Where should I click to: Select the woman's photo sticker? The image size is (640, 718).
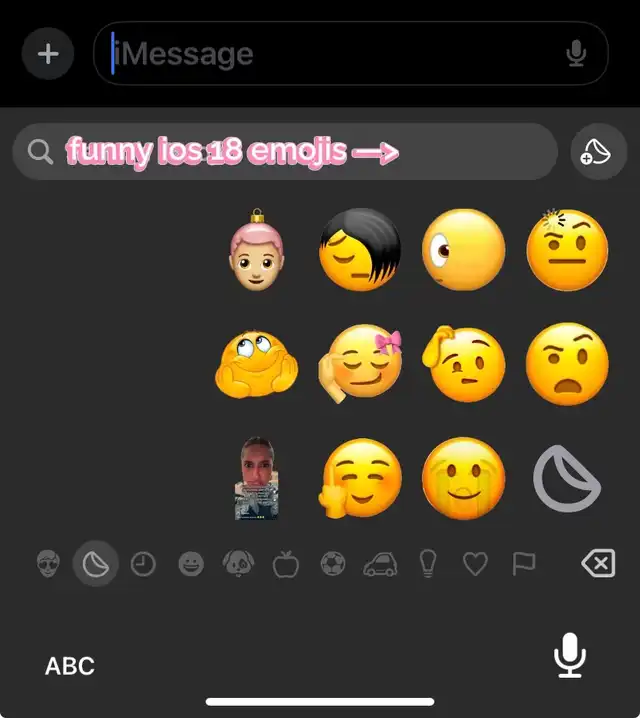tap(256, 479)
